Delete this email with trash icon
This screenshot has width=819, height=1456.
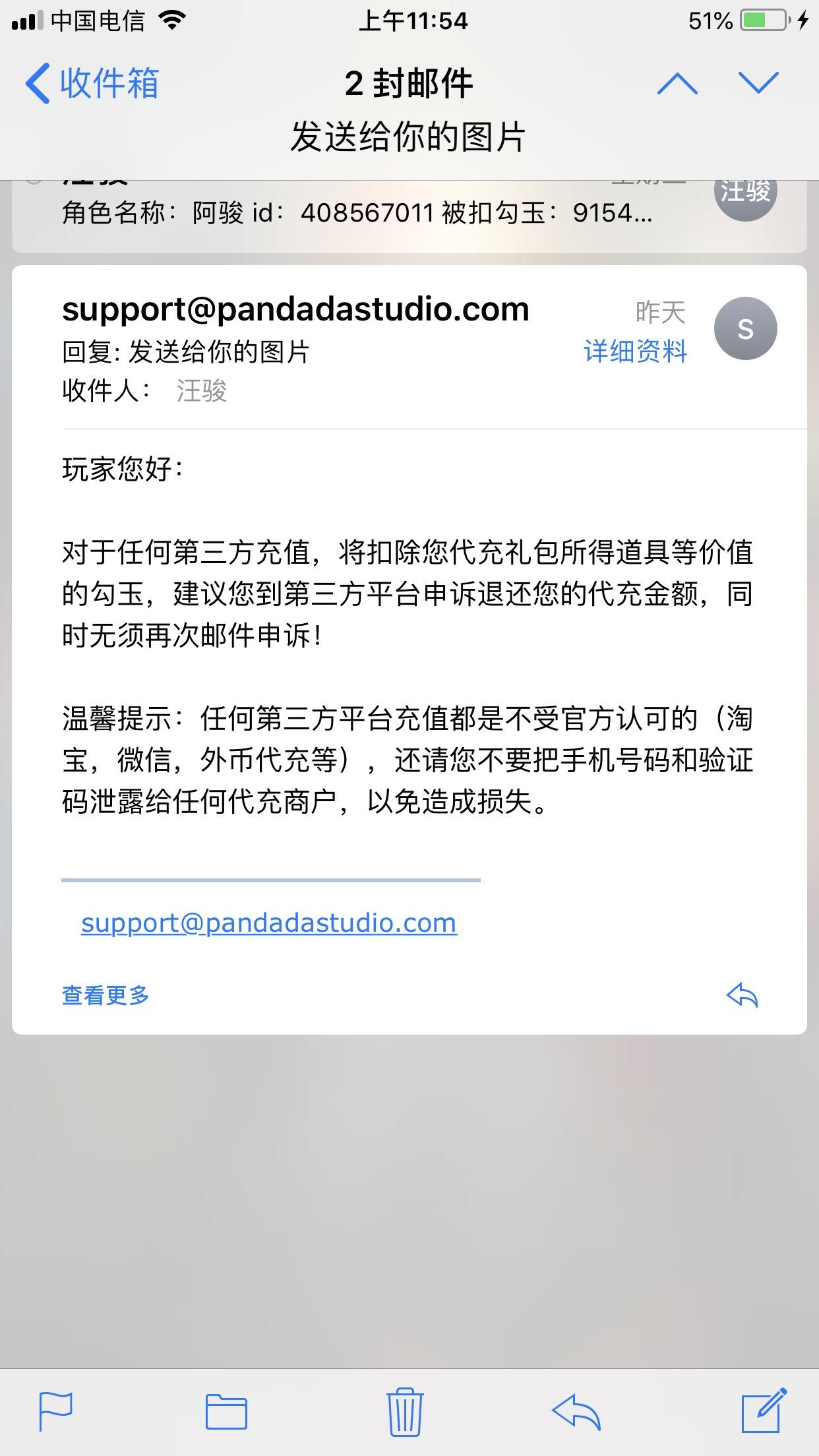point(405,1411)
